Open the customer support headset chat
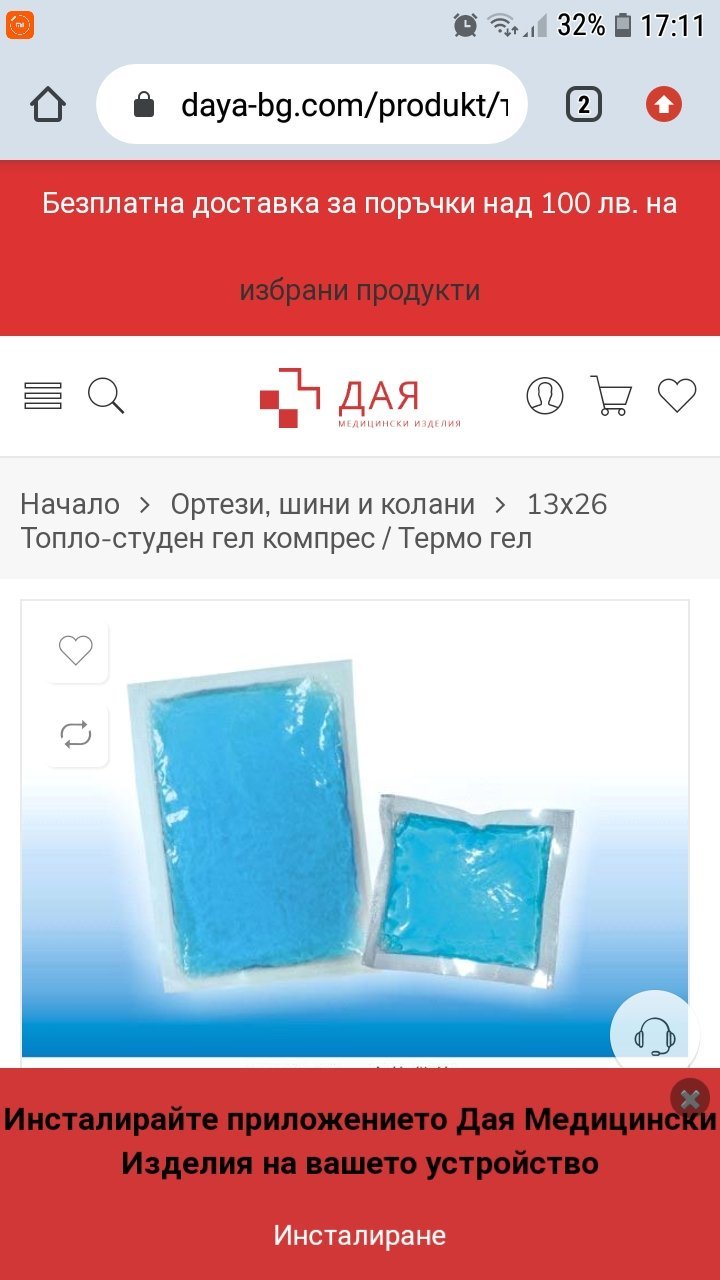720x1280 pixels. click(x=655, y=1033)
